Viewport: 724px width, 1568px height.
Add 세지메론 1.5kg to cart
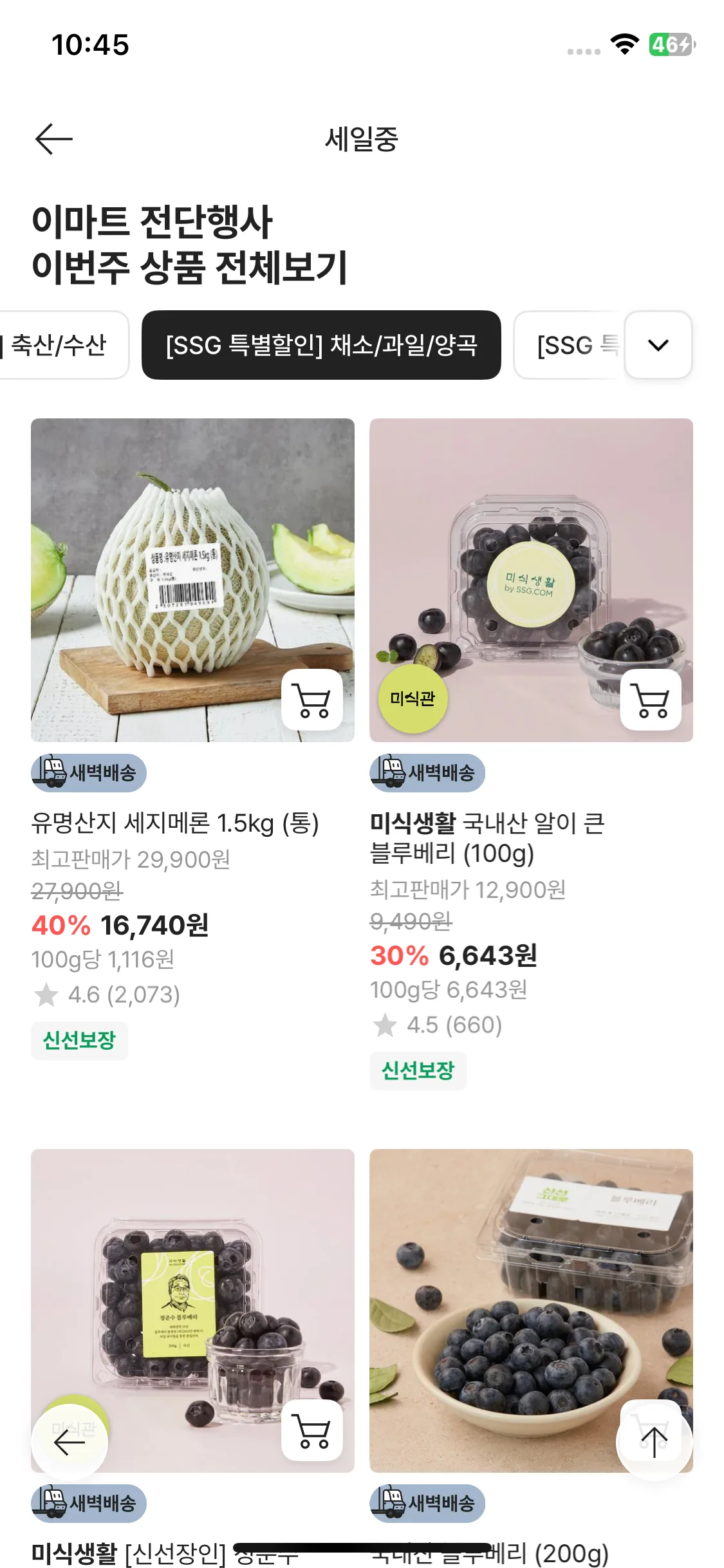point(312,700)
